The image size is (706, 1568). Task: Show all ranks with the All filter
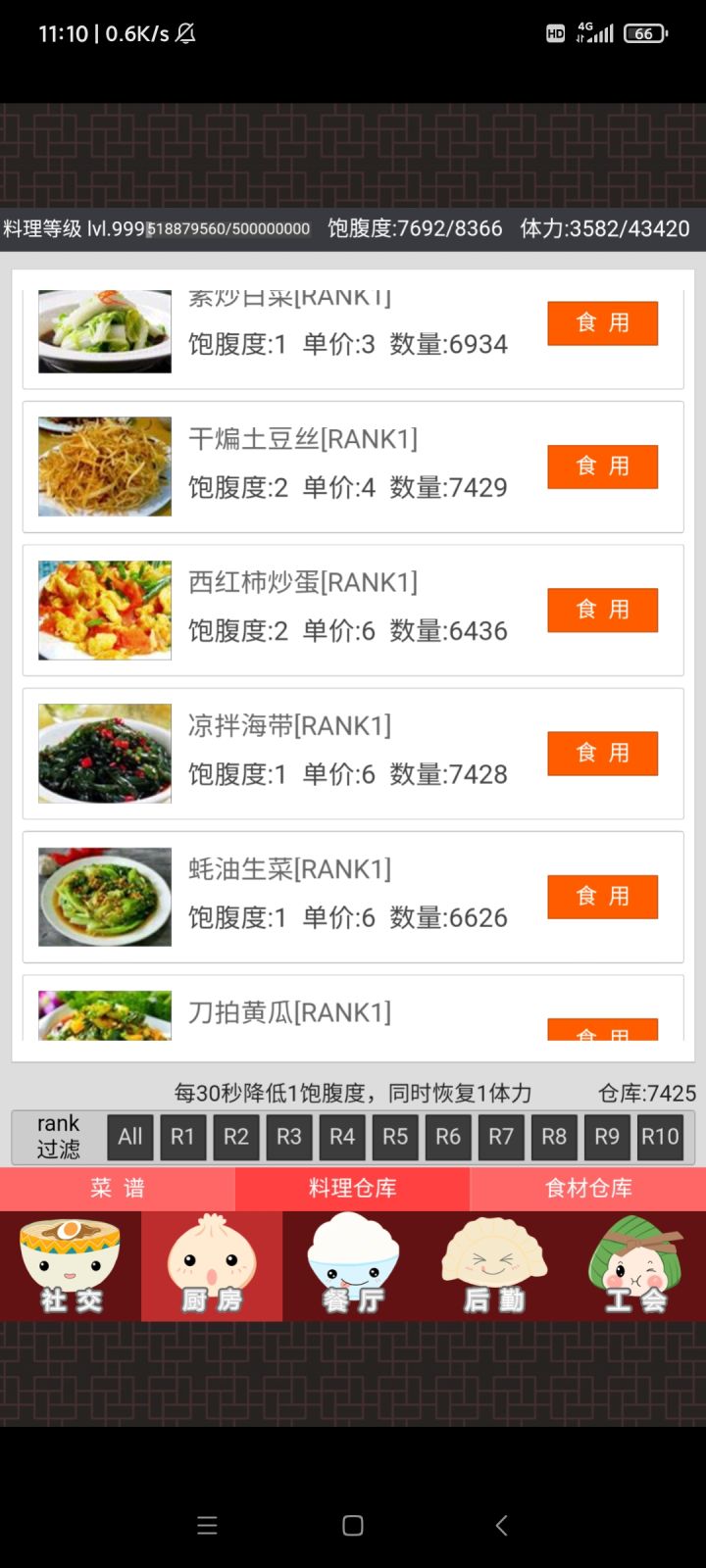pyautogui.click(x=130, y=1137)
